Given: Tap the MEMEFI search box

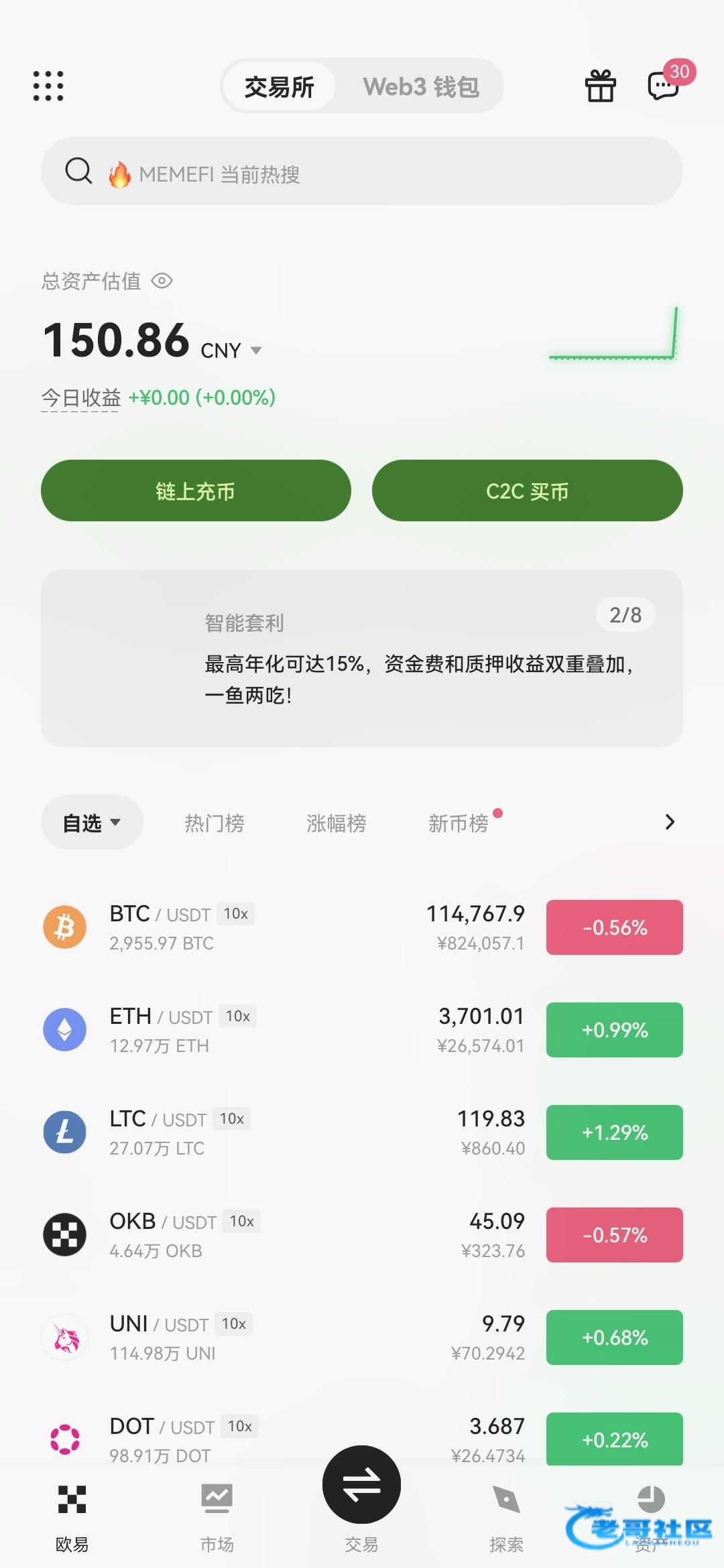Looking at the screenshot, I should click(x=362, y=172).
